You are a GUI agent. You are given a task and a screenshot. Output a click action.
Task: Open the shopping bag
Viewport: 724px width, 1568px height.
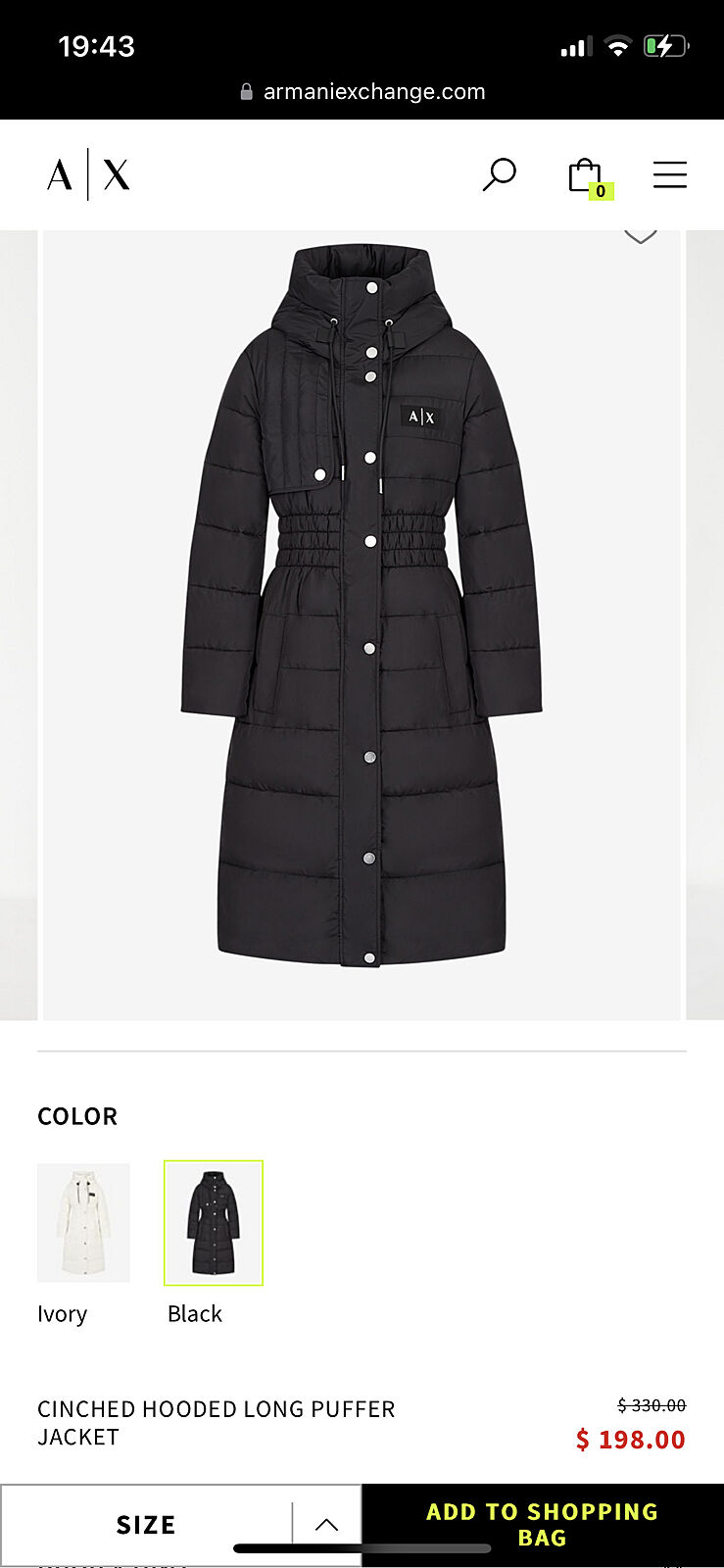click(x=586, y=176)
